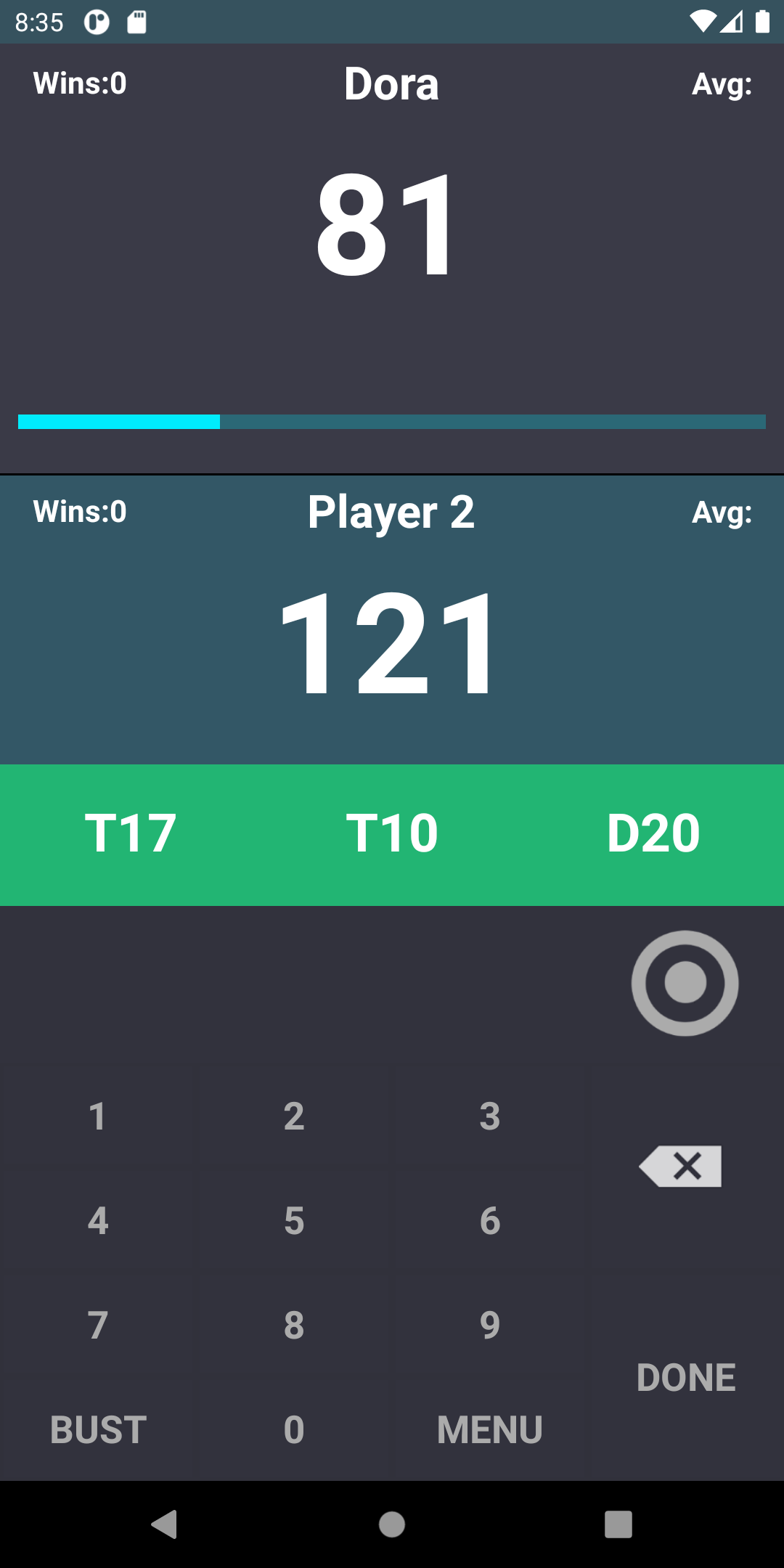Enter digit 7 on keypad
This screenshot has width=784, height=1568.
tap(98, 1325)
